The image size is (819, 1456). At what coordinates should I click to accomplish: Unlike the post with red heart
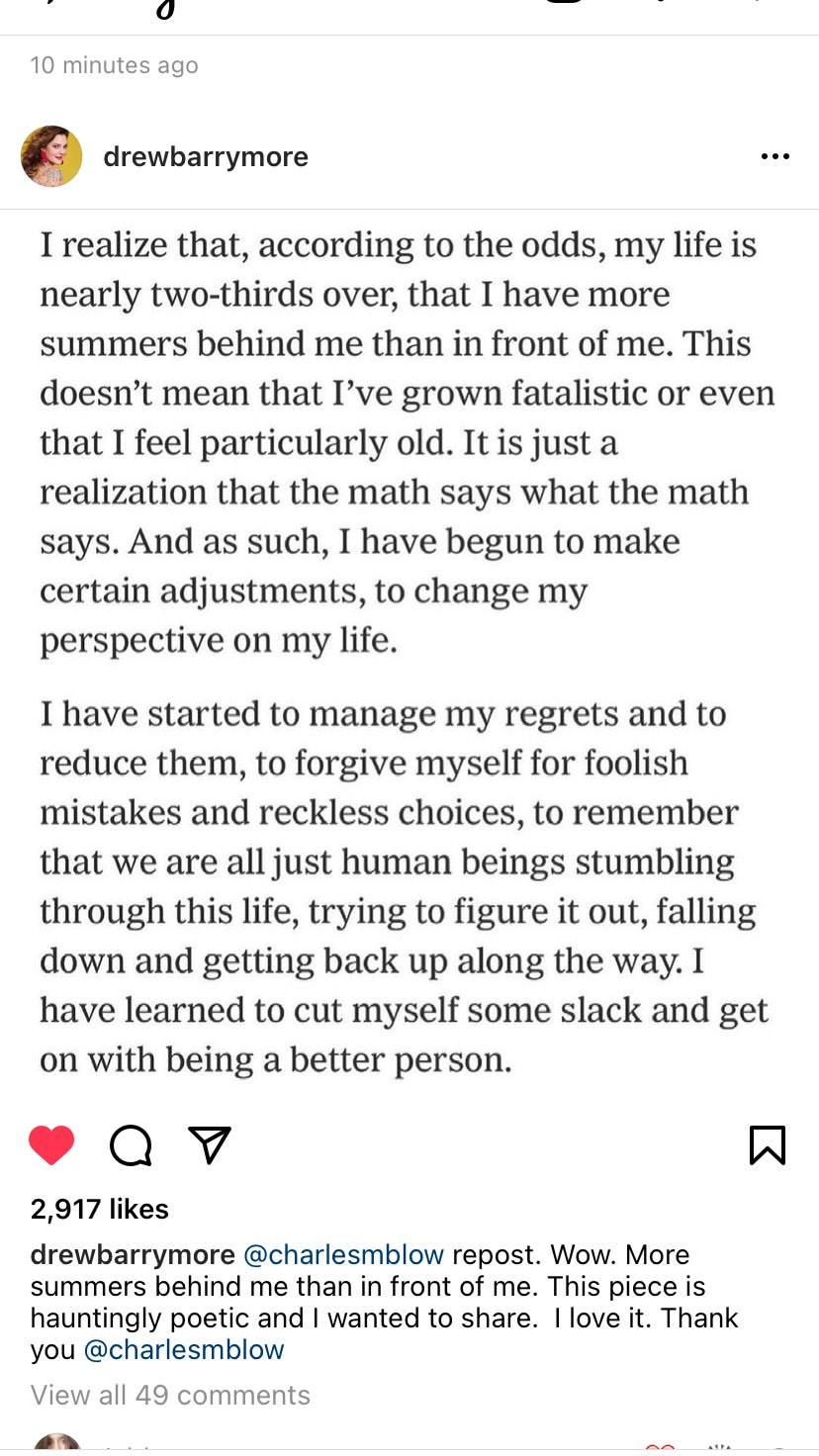(51, 1144)
